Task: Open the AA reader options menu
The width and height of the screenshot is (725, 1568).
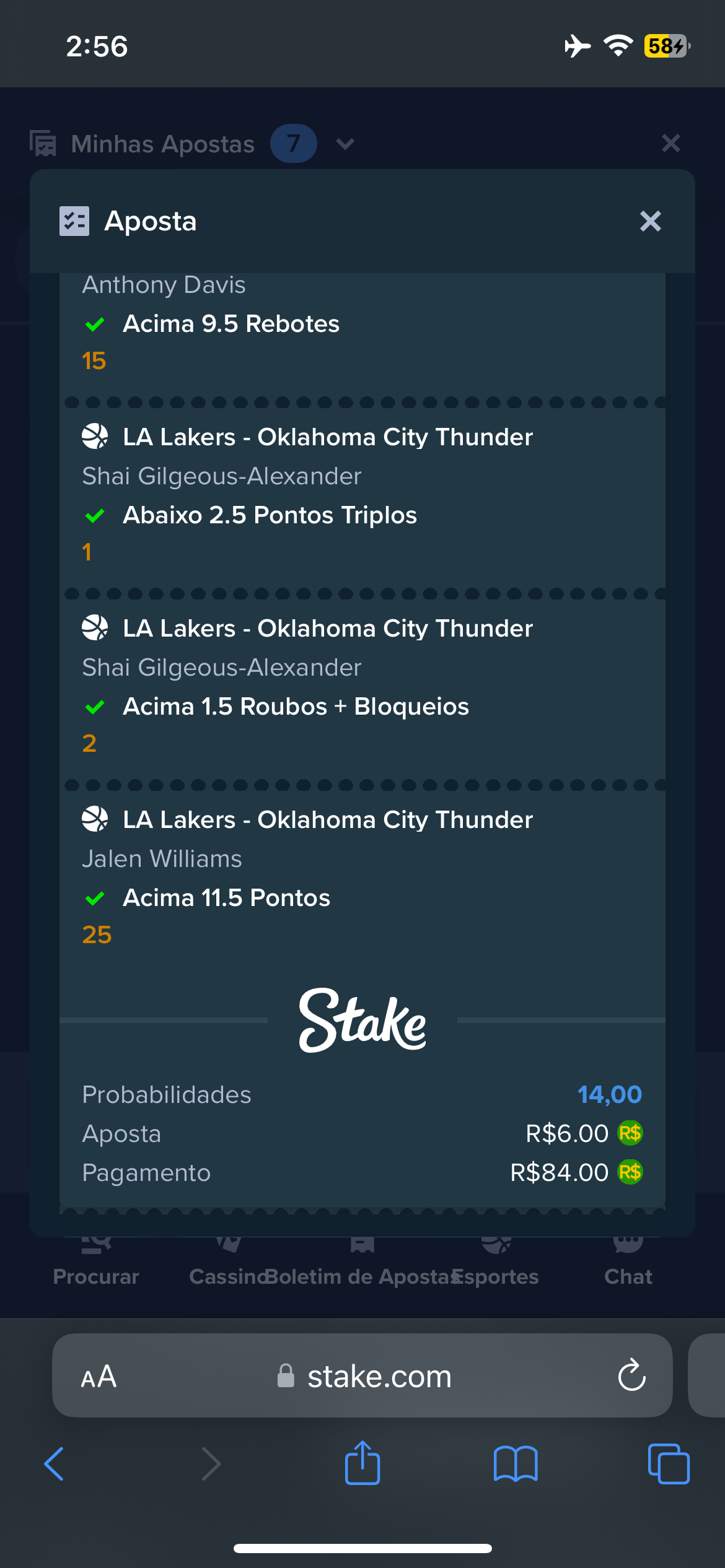Action: tap(99, 1376)
